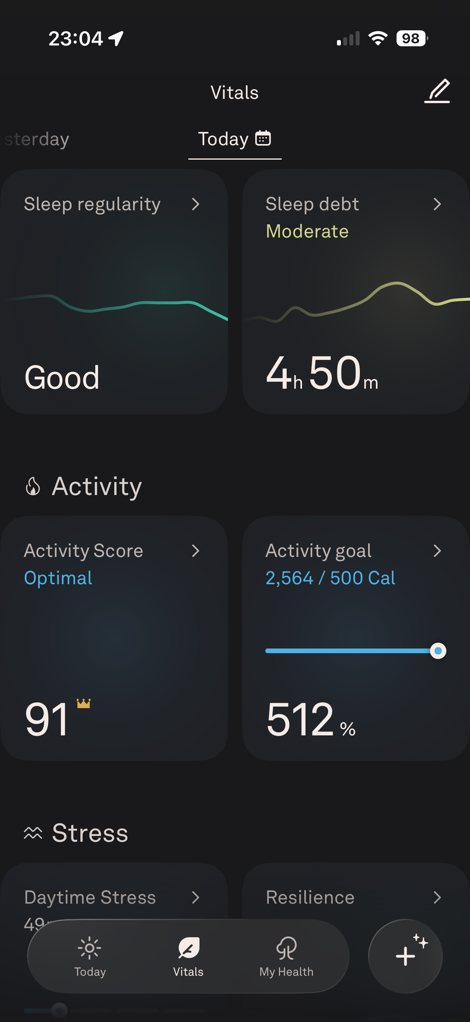470x1022 pixels.
Task: Select the Vitals bottom tab
Action: [188, 957]
